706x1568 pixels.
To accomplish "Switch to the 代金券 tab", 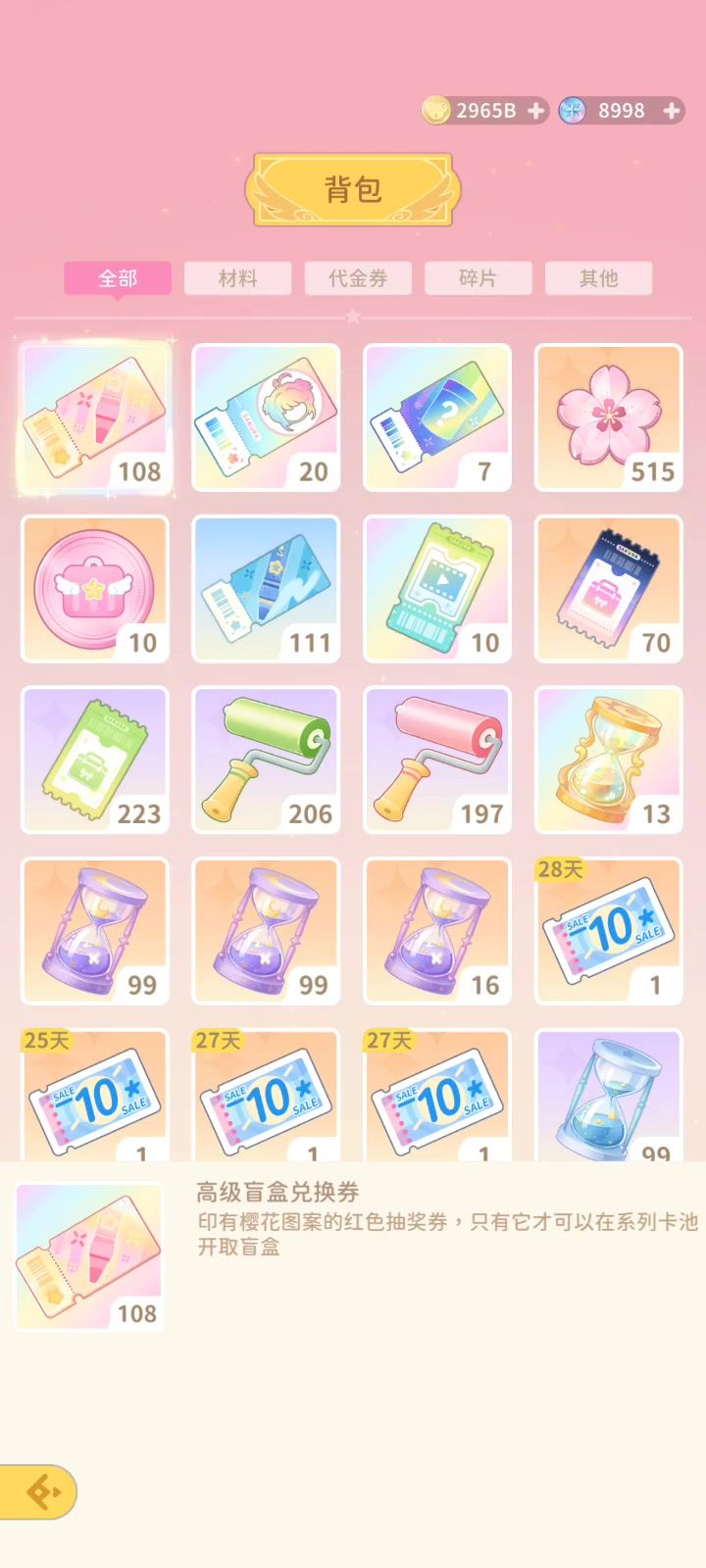I will click(358, 278).
